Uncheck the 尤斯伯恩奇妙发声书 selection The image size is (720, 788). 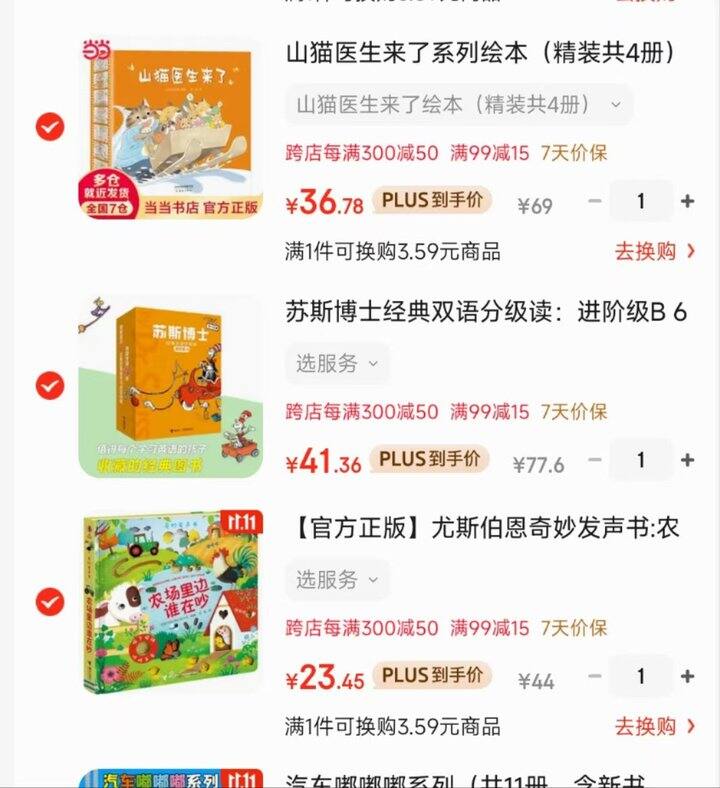pos(50,602)
